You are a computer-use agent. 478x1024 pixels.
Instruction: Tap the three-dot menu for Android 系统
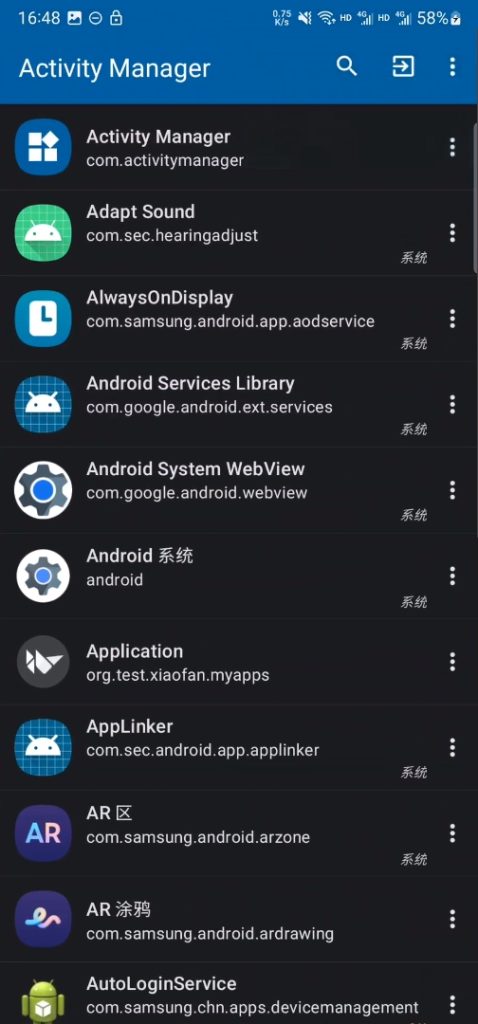[x=452, y=576]
